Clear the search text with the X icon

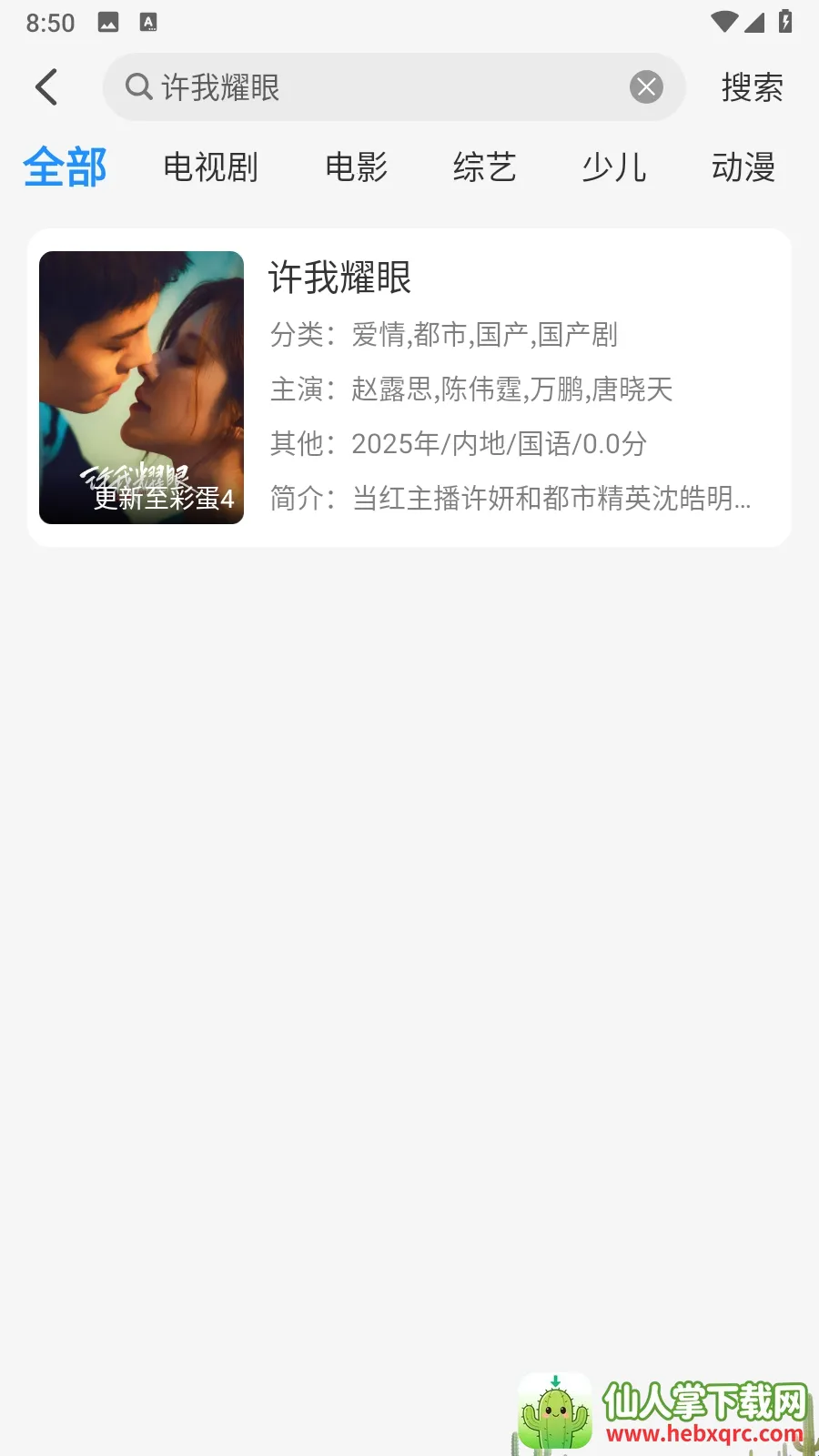(x=646, y=87)
